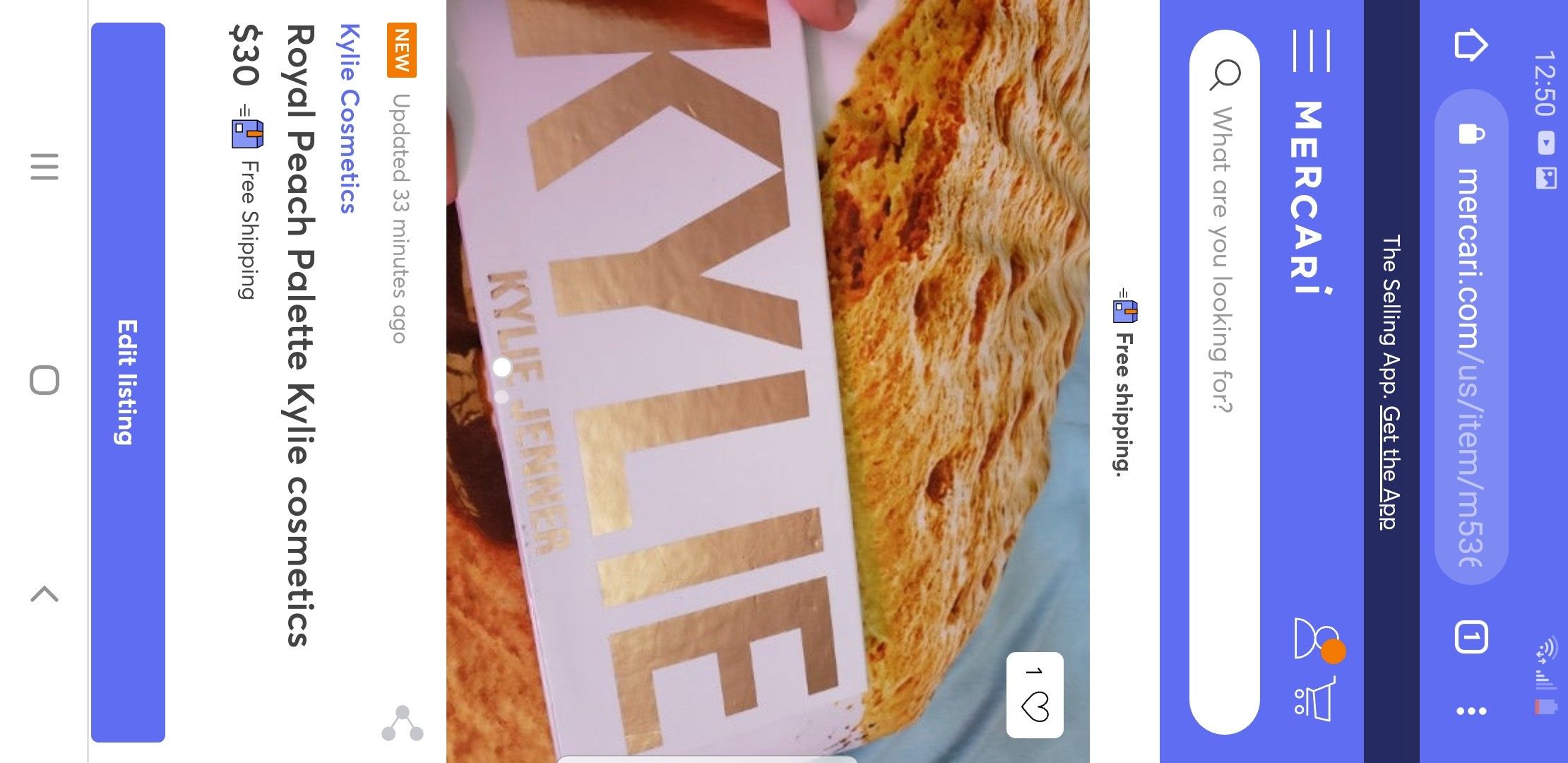Follow the 'Get the App' link
Viewport: 1568px width, 763px height.
(1389, 467)
